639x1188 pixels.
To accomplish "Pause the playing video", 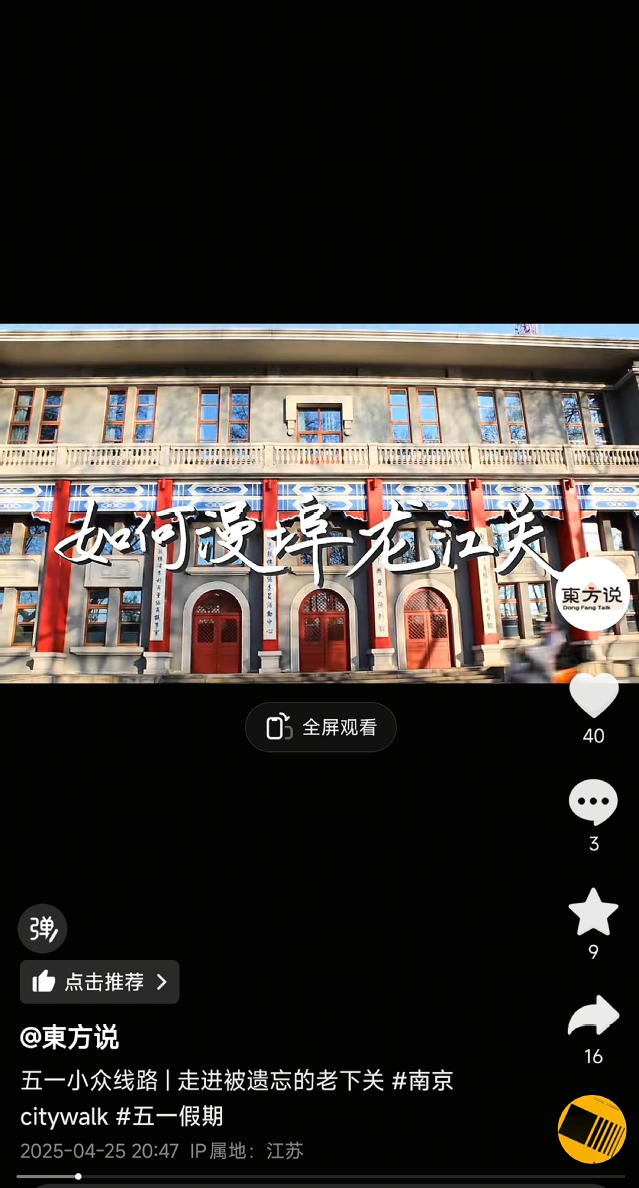I will click(300, 500).
